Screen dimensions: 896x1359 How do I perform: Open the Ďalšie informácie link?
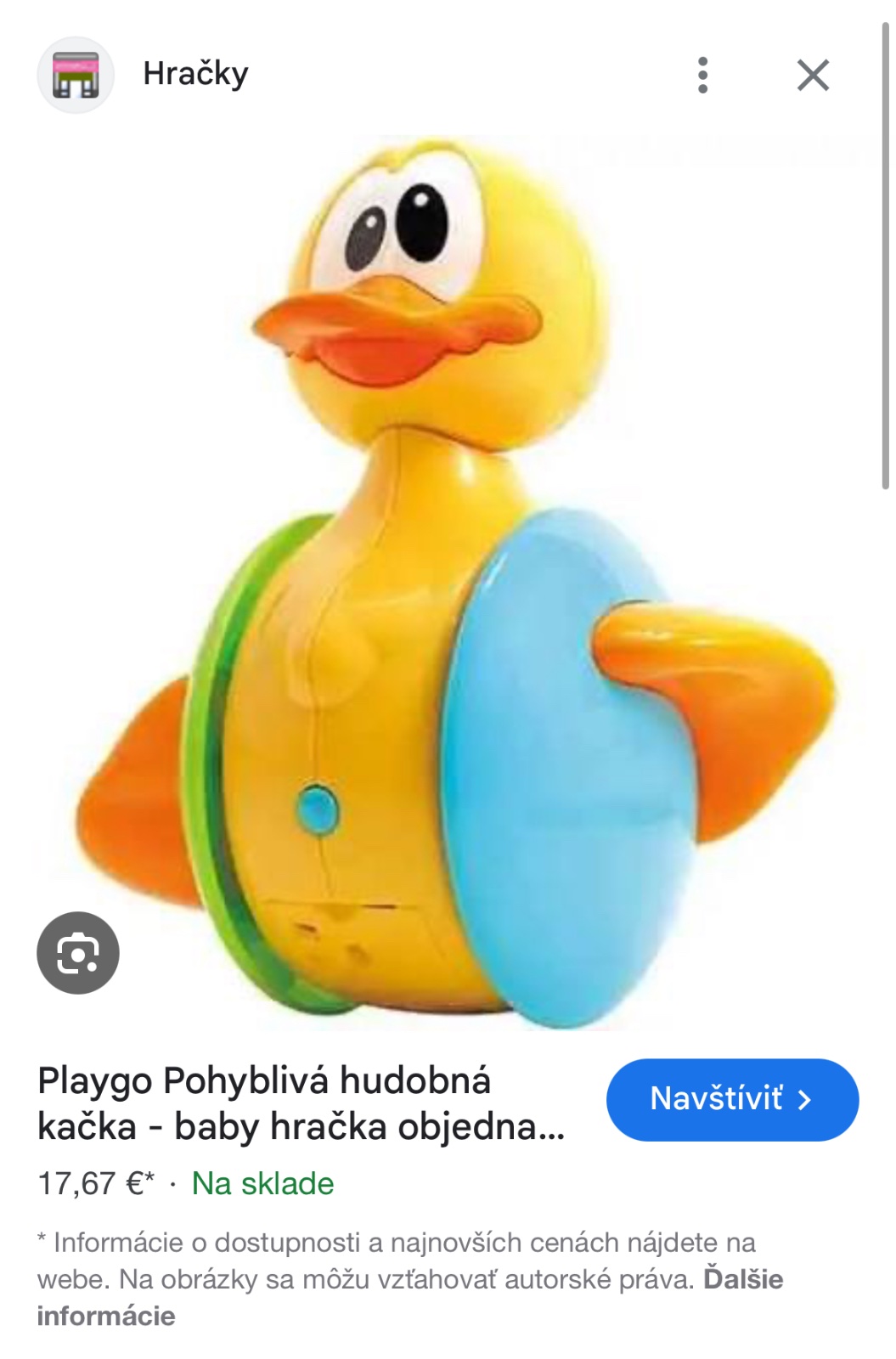[x=742, y=1279]
